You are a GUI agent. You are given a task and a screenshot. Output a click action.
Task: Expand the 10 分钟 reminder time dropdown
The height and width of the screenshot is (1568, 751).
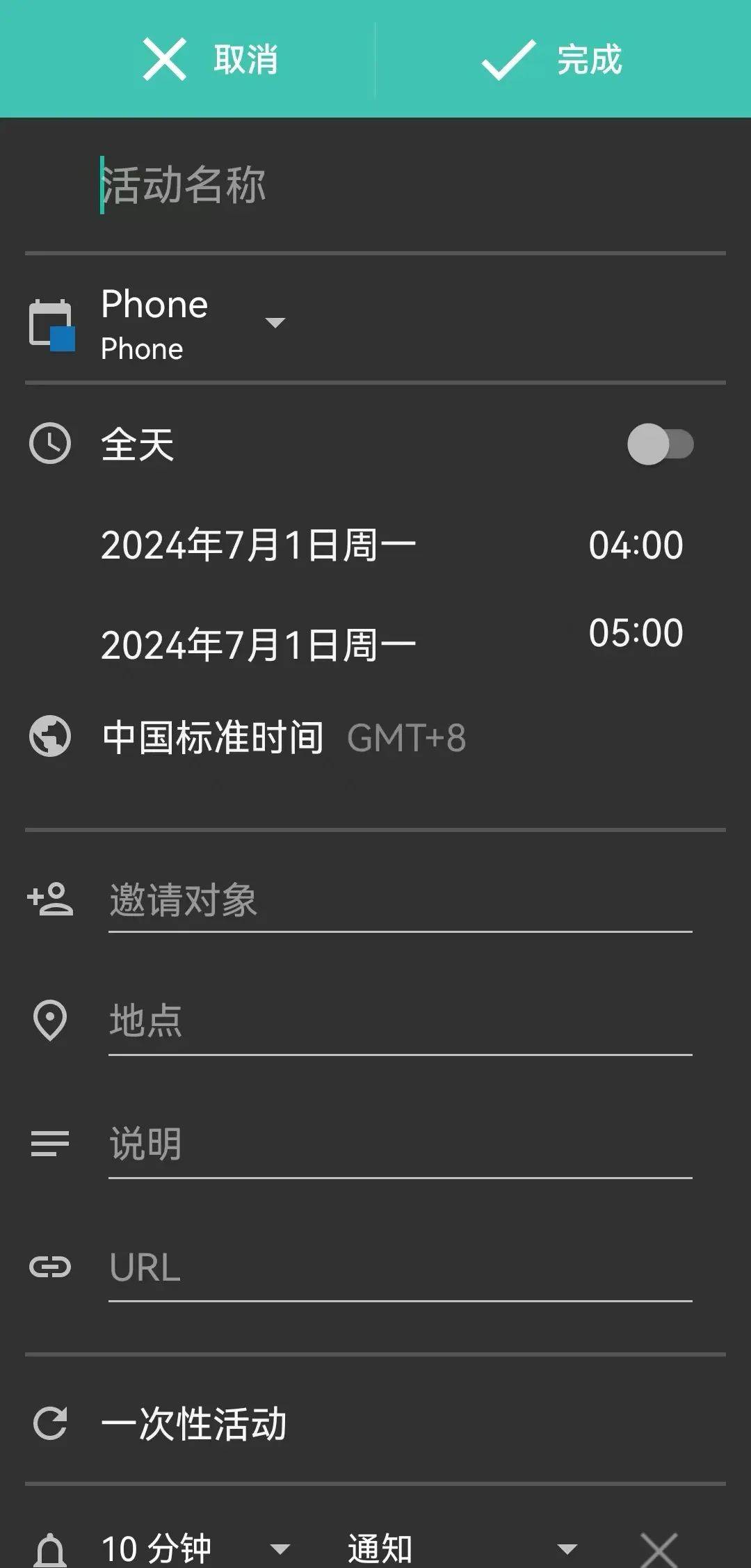(196, 1549)
